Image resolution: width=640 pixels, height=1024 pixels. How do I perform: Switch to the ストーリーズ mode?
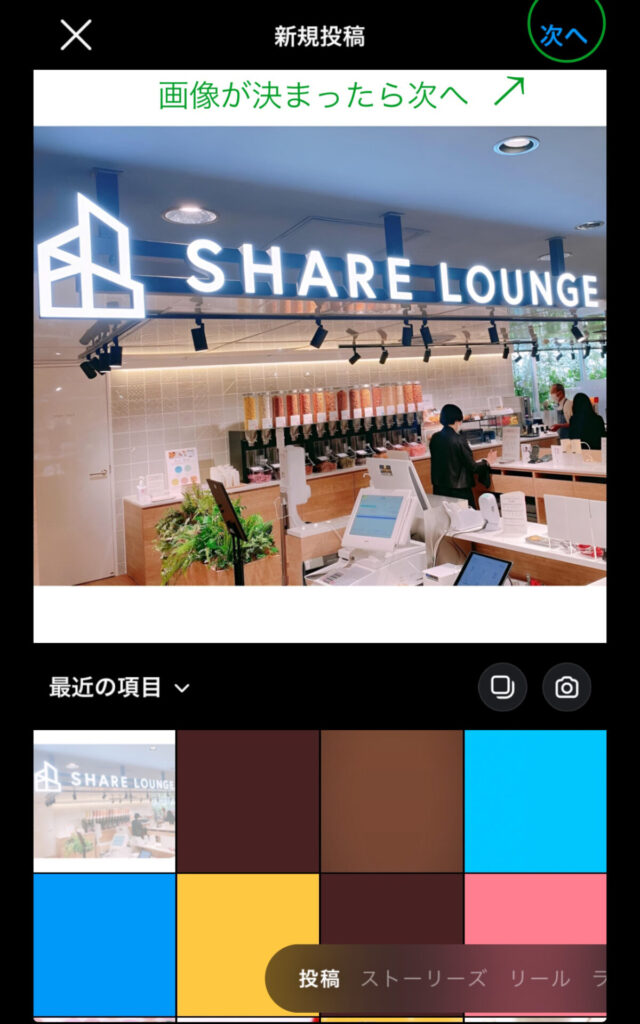coord(423,978)
